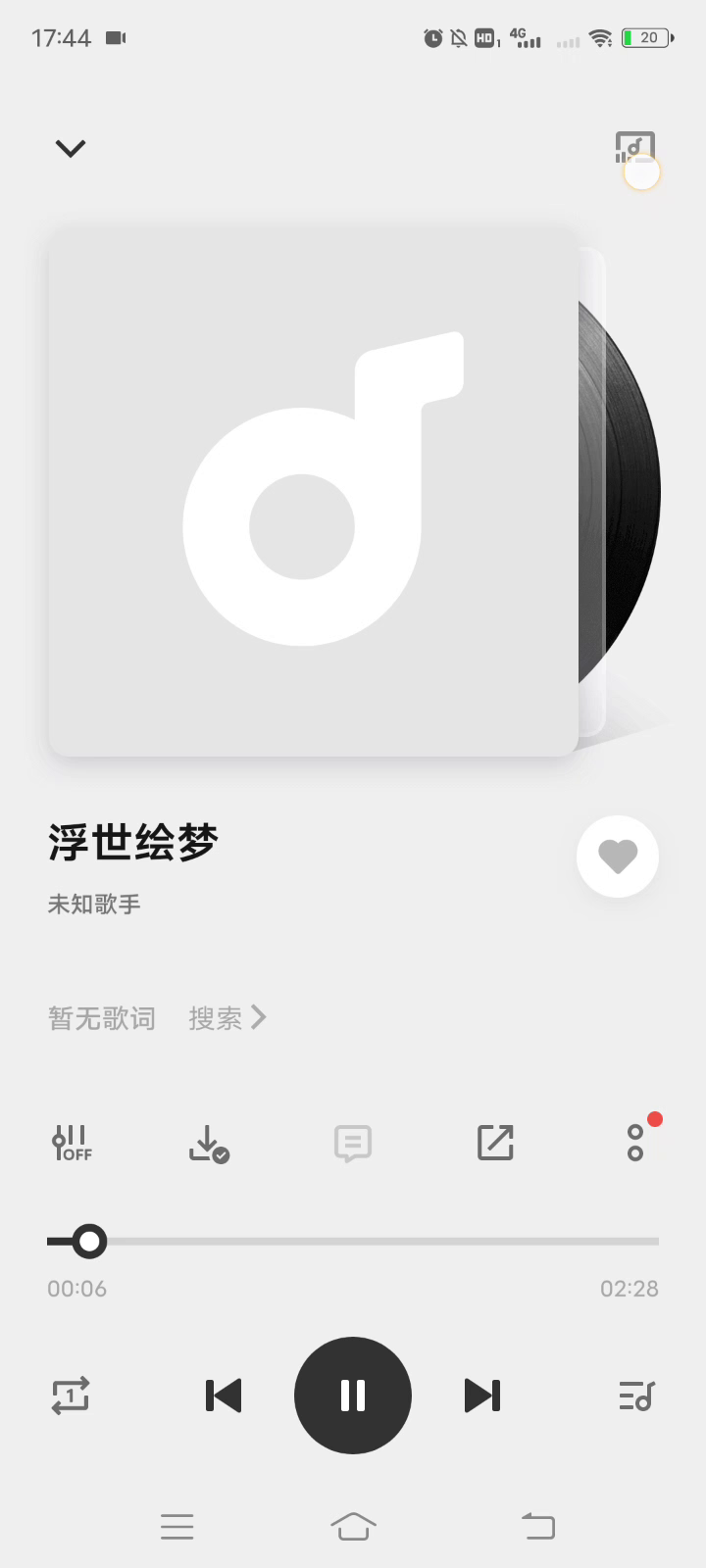
Task: Tap the system back button
Action: tap(537, 1527)
